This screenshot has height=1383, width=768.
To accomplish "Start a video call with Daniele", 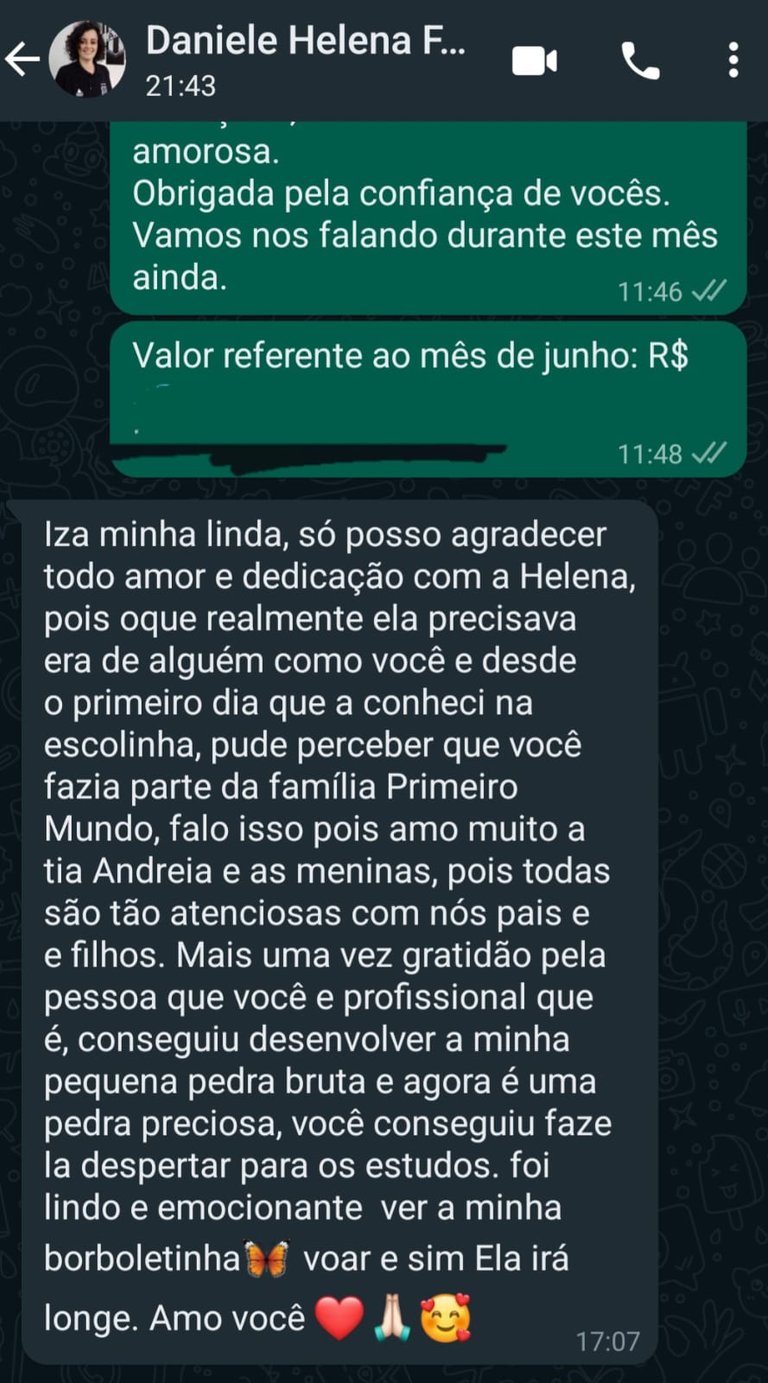I will [x=534, y=62].
